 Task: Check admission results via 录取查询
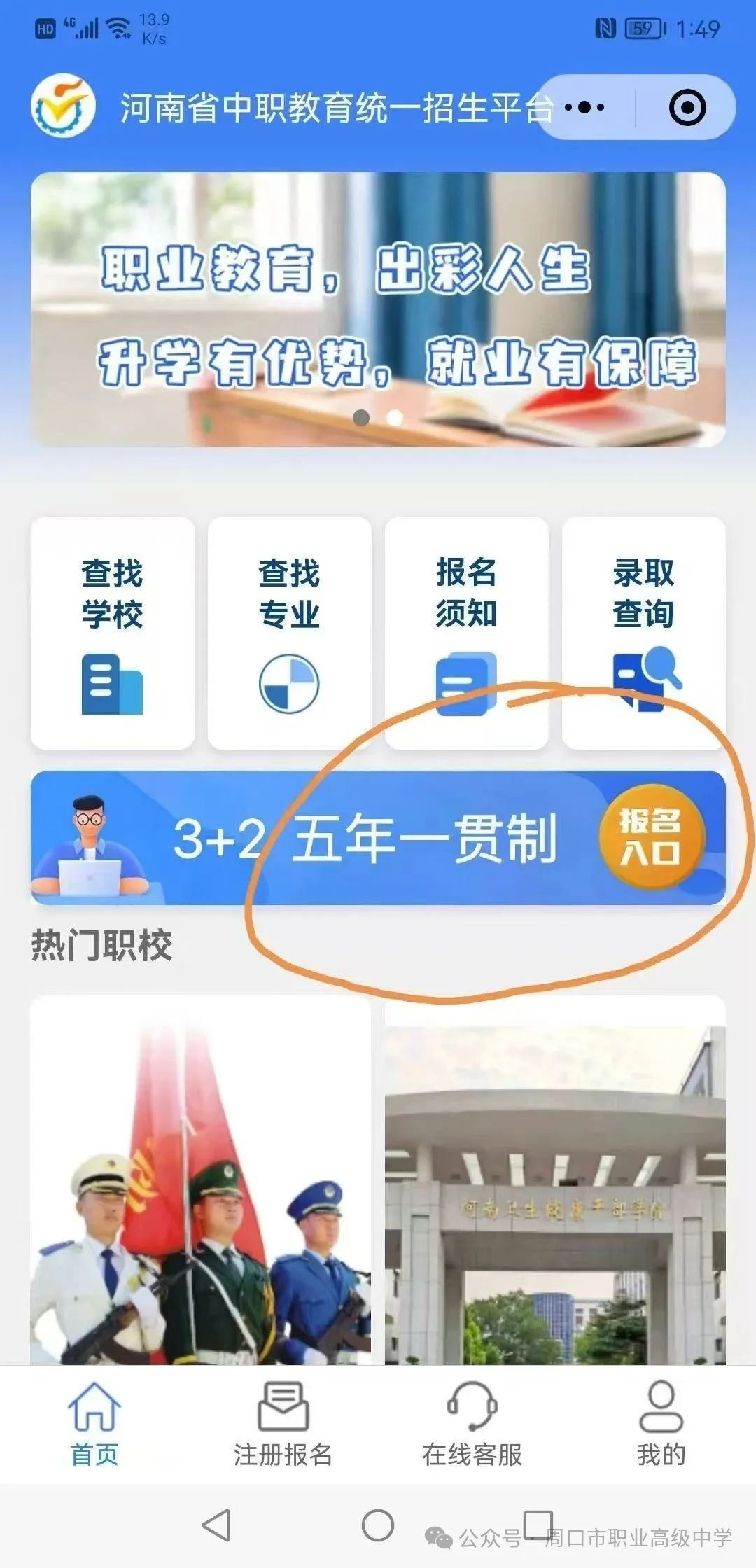pos(643,633)
